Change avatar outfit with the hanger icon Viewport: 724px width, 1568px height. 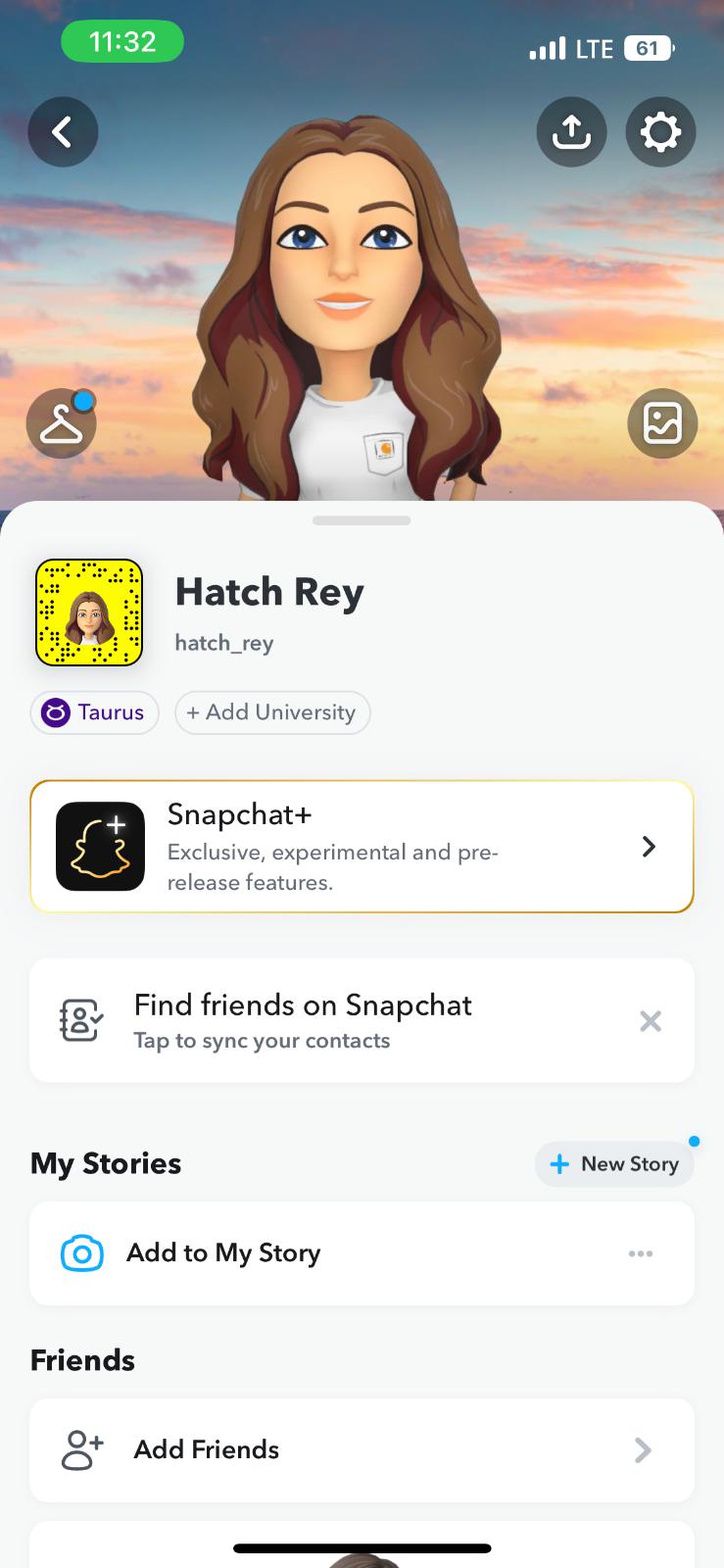[x=61, y=423]
